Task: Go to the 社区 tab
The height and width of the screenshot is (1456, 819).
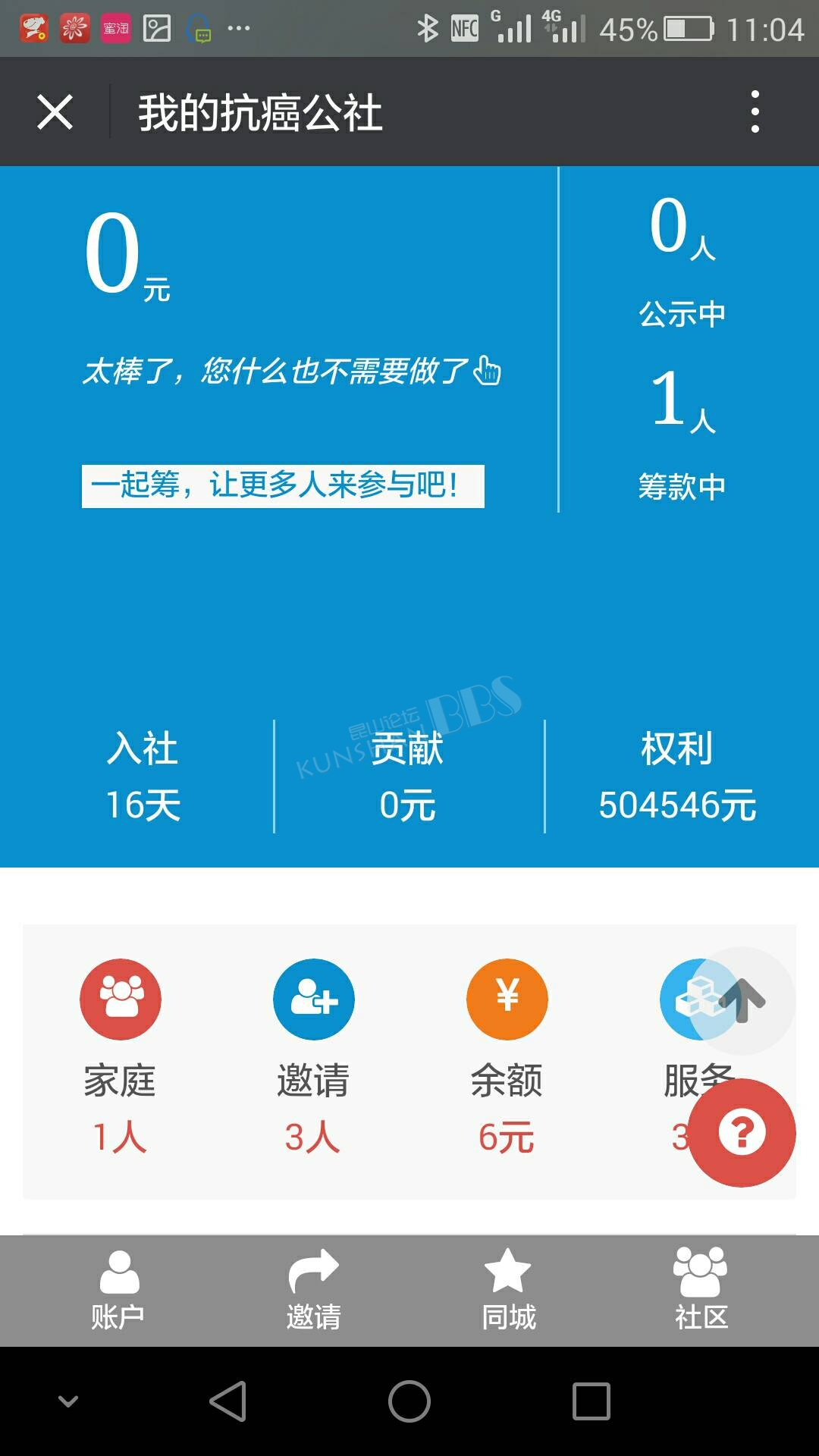Action: [x=701, y=1291]
